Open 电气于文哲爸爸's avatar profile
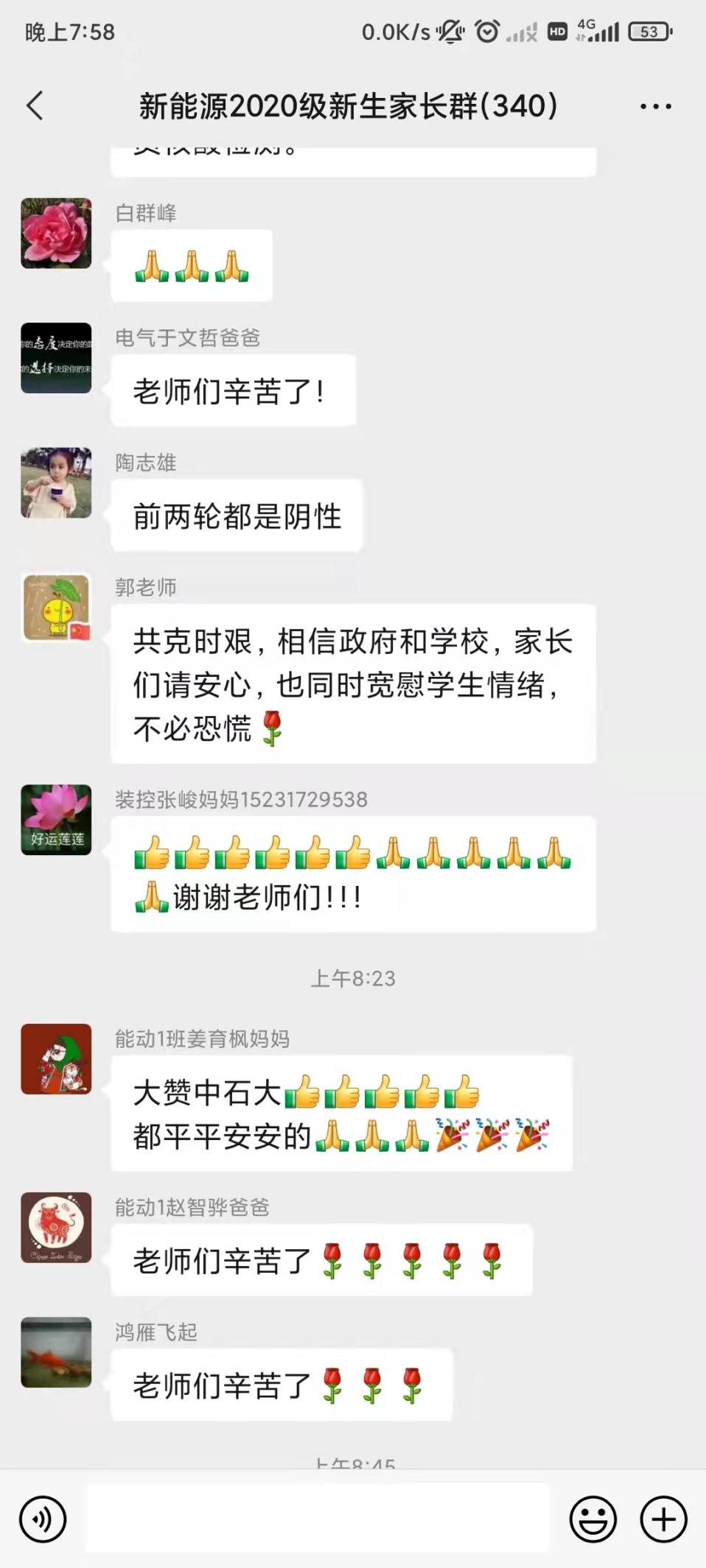706x1568 pixels. pos(56,358)
